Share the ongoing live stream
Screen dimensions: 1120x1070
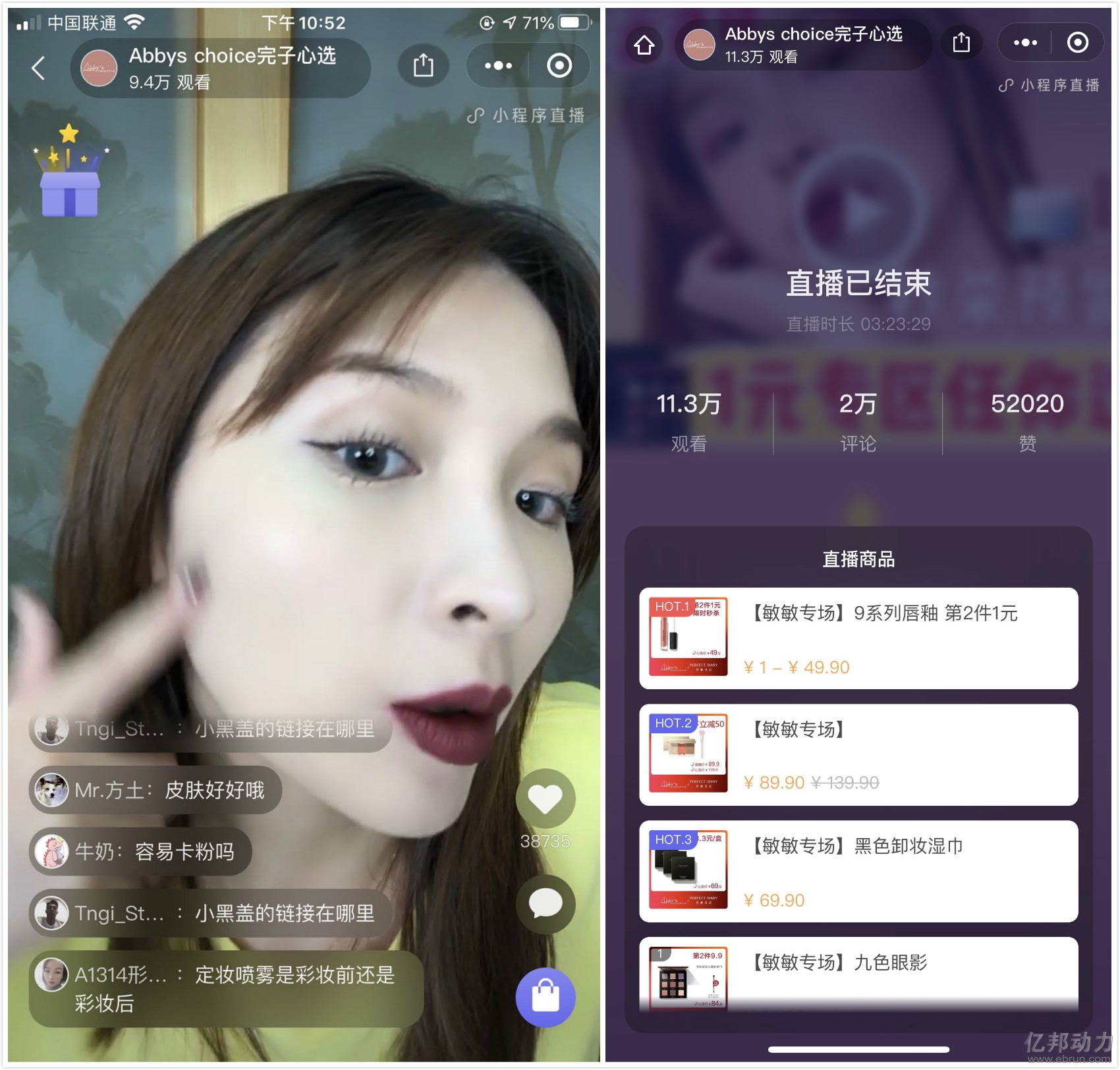pyautogui.click(x=423, y=65)
